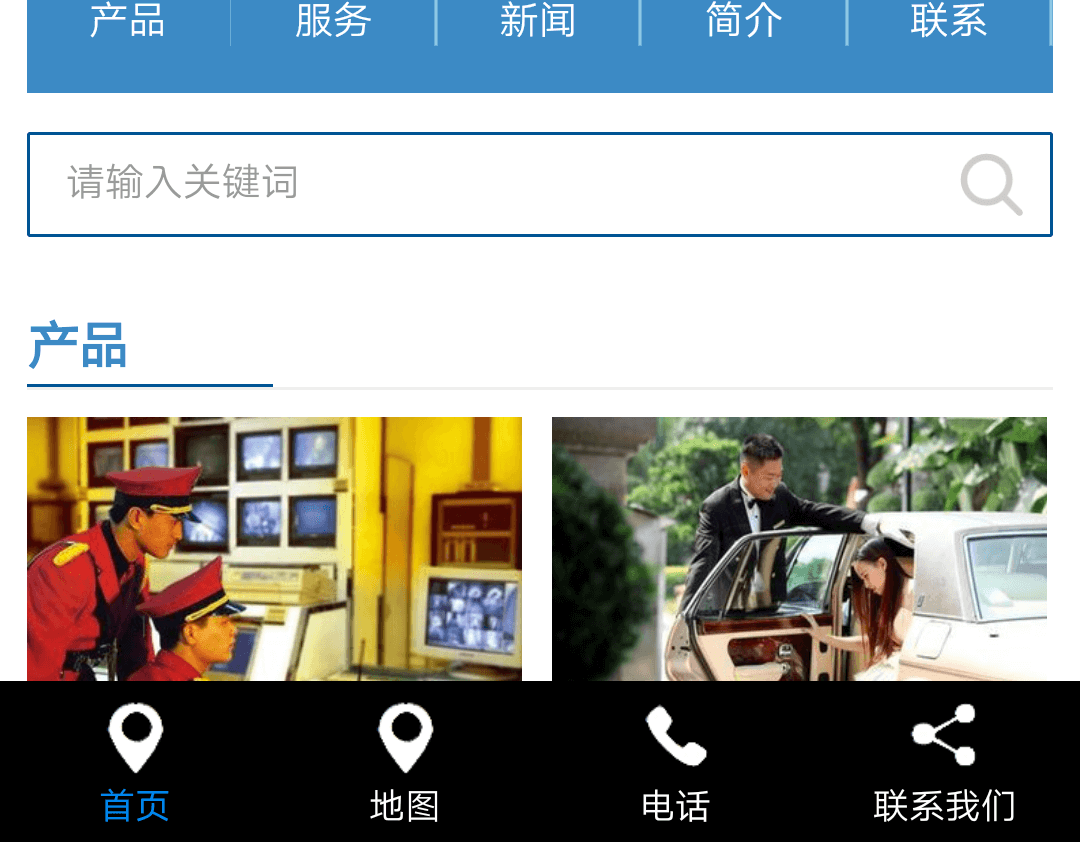The image size is (1080, 842).
Task: Focus the 请输入关键词 search field
Action: (480, 184)
